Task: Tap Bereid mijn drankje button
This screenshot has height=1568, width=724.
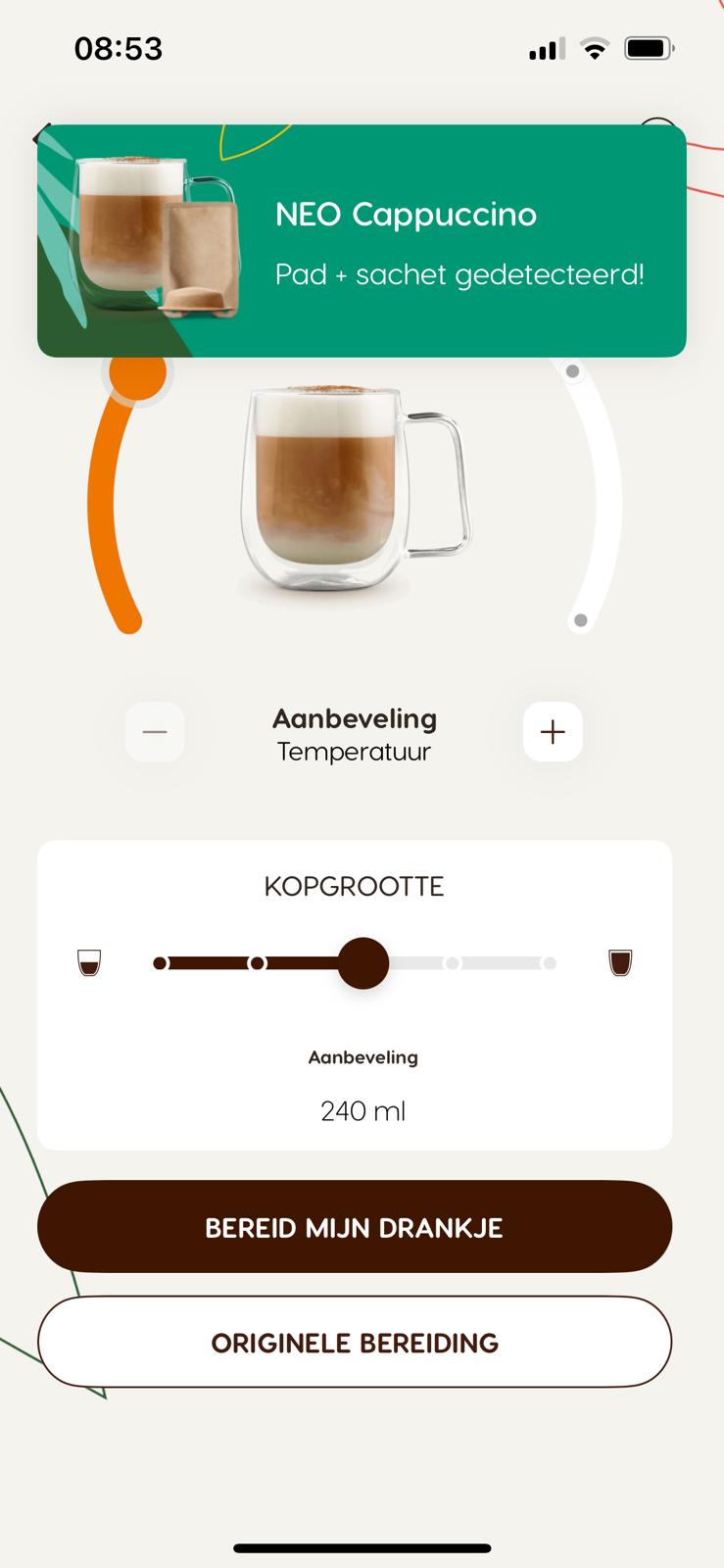Action: point(355,1227)
